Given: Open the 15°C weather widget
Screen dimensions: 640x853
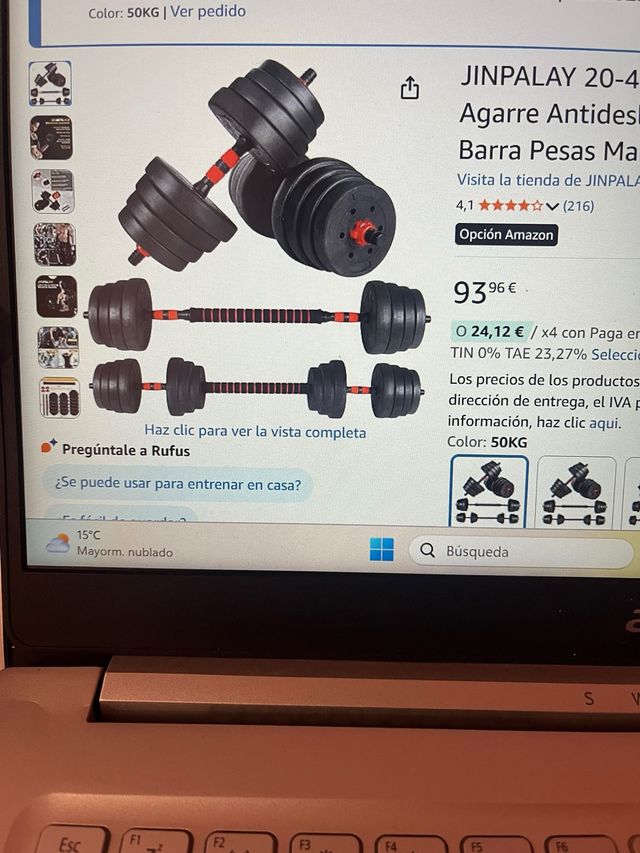Looking at the screenshot, I should point(110,543).
